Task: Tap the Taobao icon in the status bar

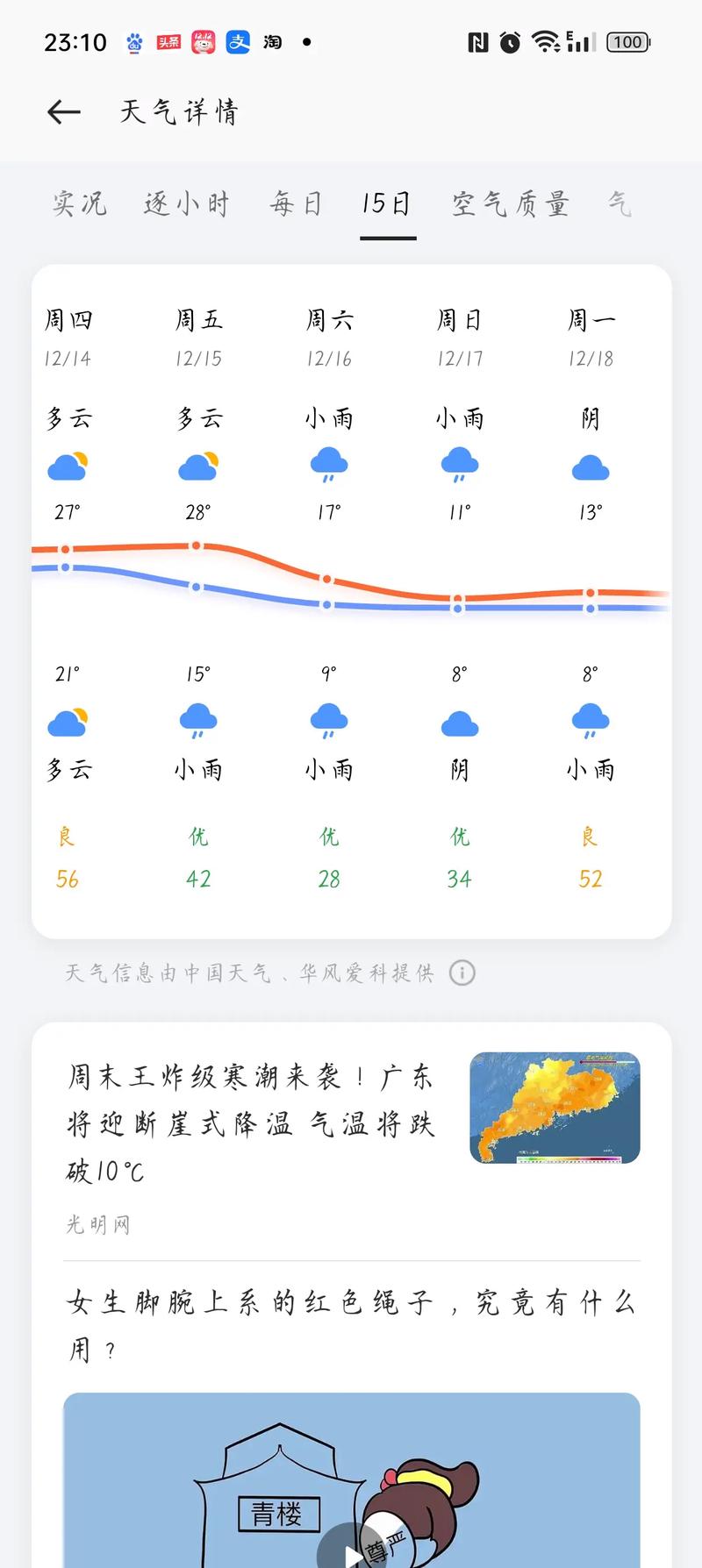Action: (272, 41)
